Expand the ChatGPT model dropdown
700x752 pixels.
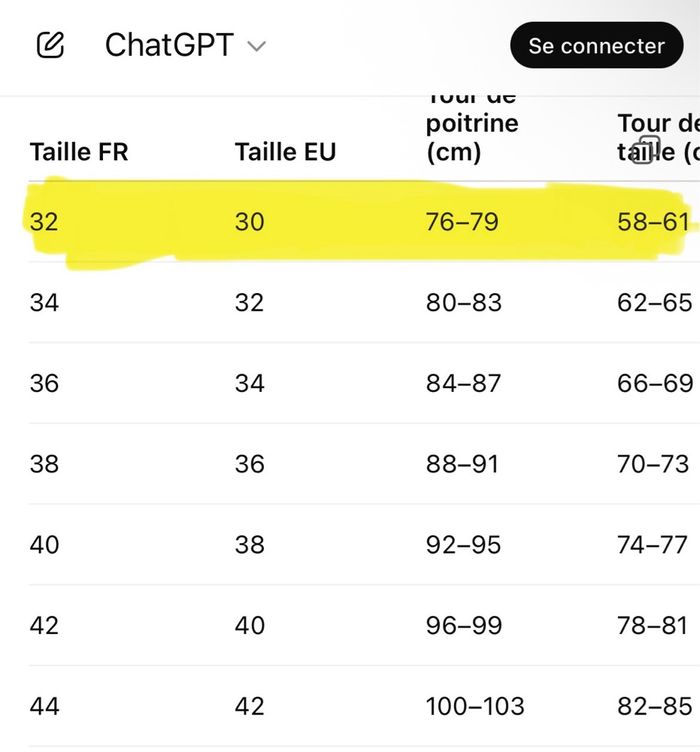tap(186, 46)
